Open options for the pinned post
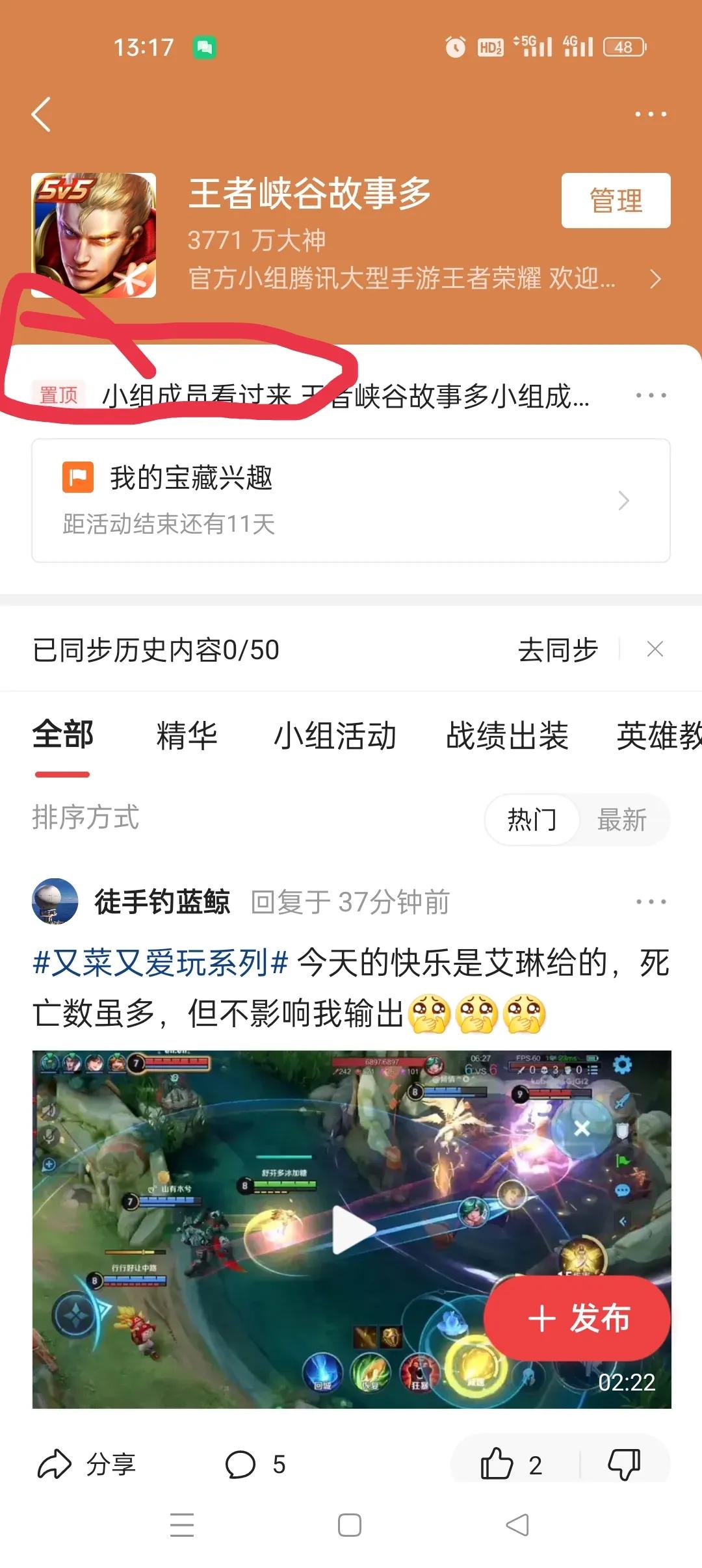702x1568 pixels. (651, 395)
